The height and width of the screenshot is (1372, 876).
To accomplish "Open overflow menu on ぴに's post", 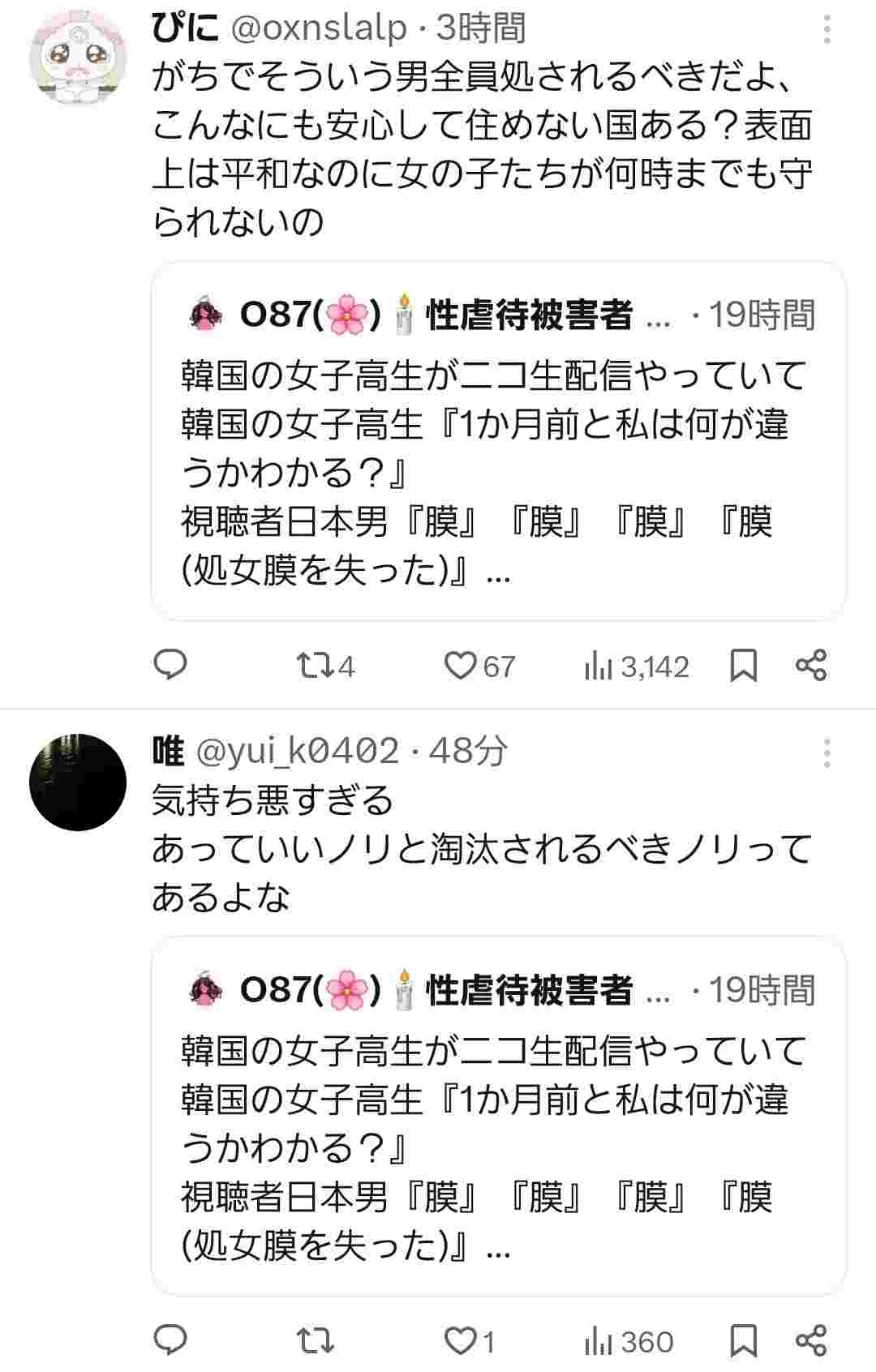I will [827, 30].
